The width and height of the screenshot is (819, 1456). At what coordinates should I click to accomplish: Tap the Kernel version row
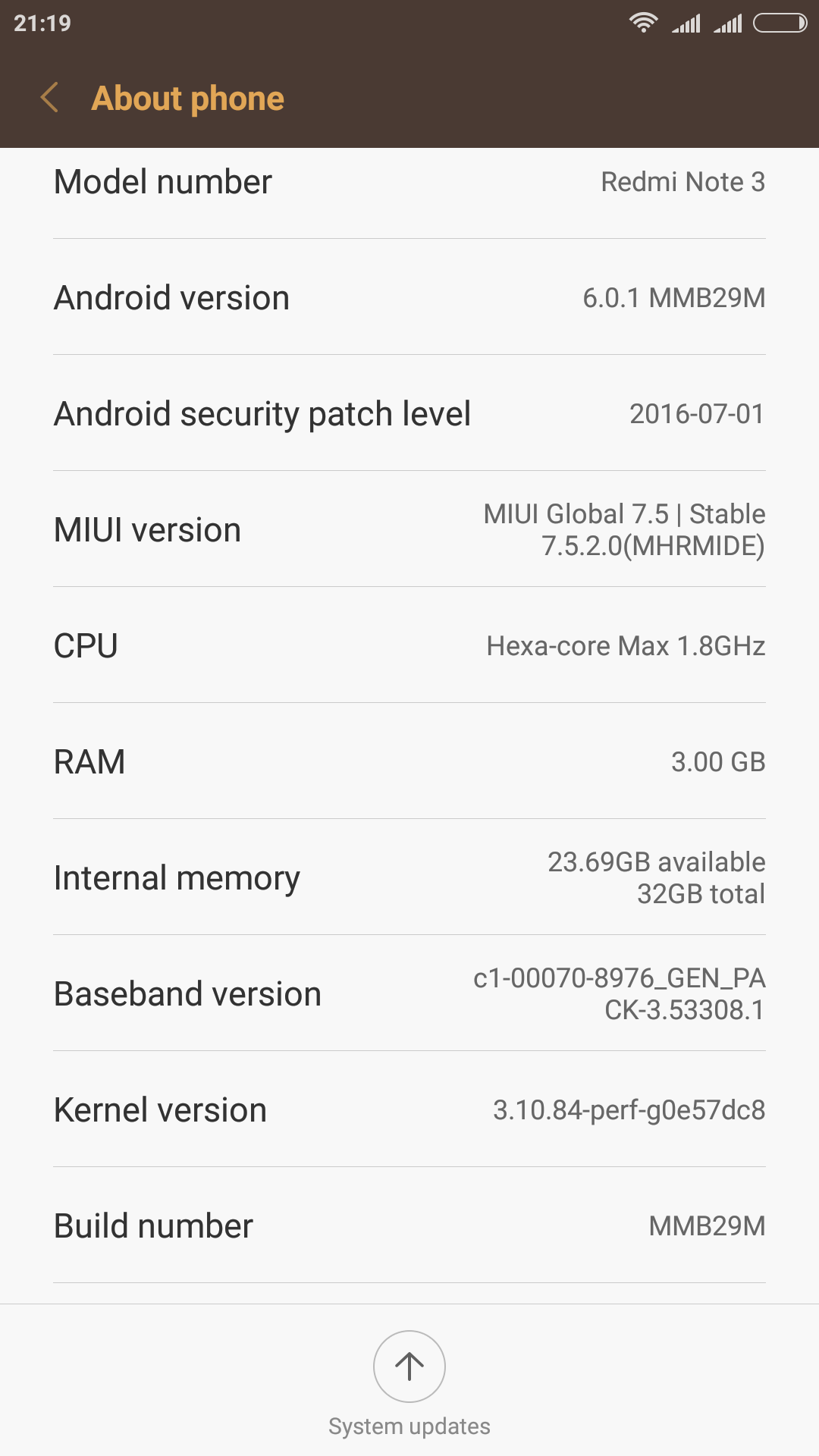click(x=409, y=1109)
